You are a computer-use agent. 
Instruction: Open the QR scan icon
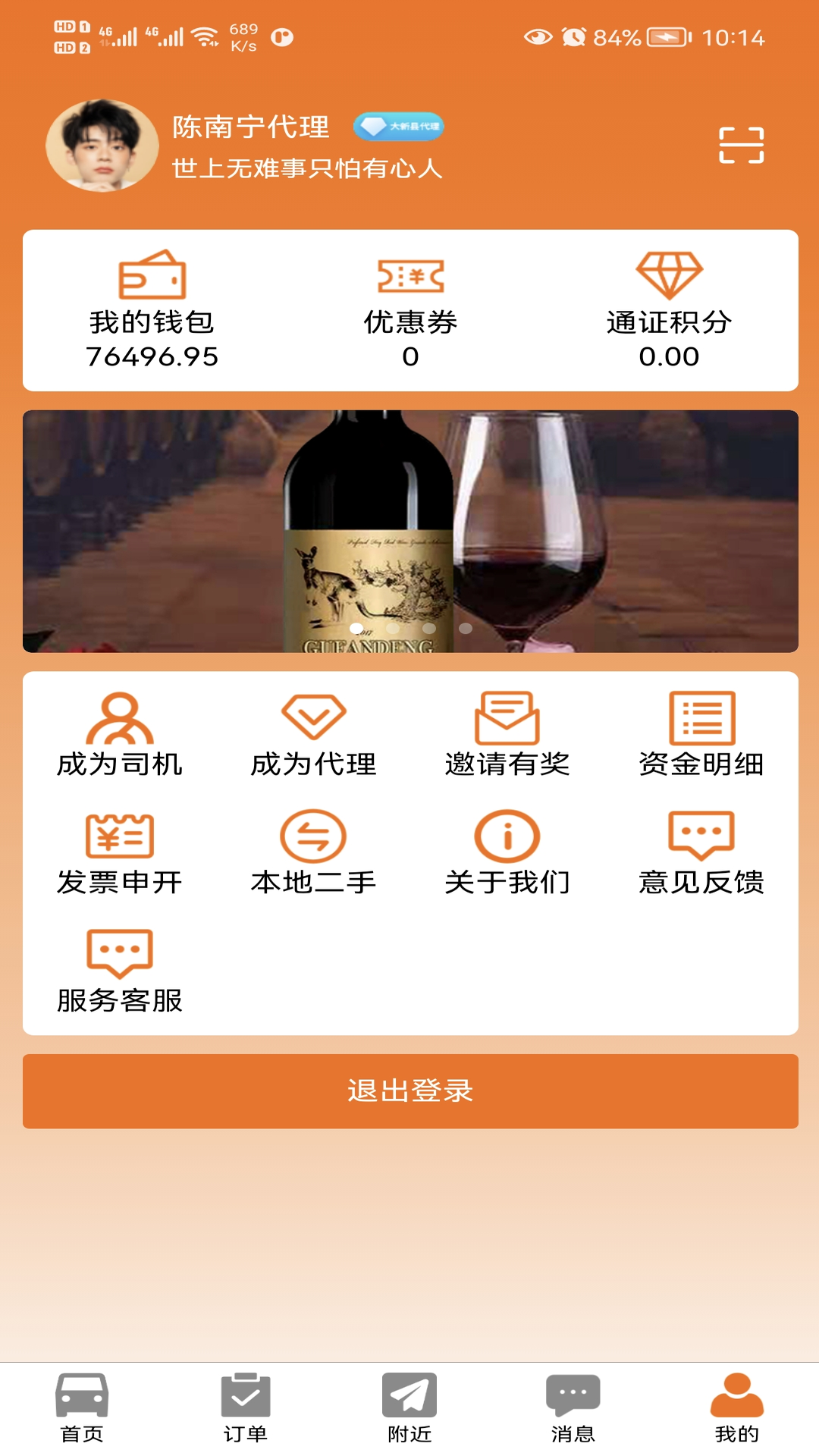coord(741,145)
